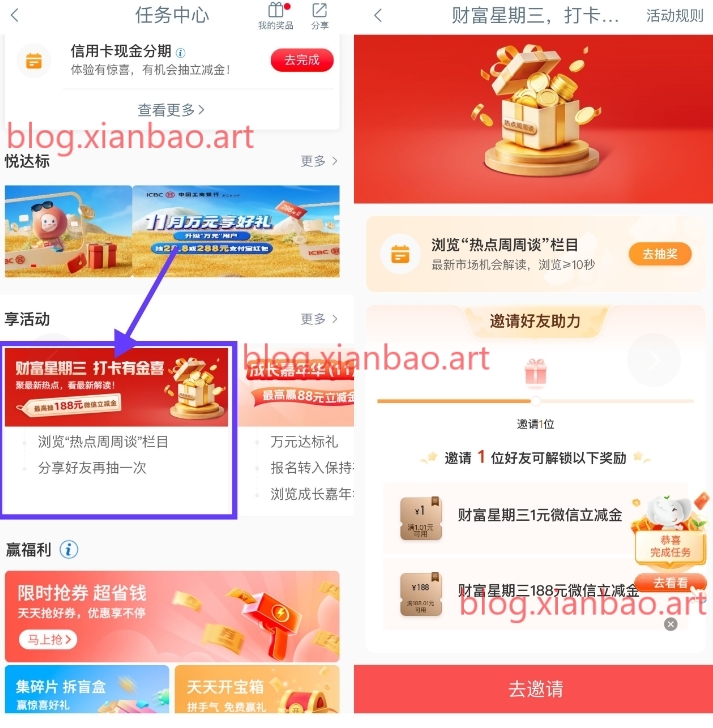
Task: Tap 去完成 for 信用卡现金分期
Action: 301,60
